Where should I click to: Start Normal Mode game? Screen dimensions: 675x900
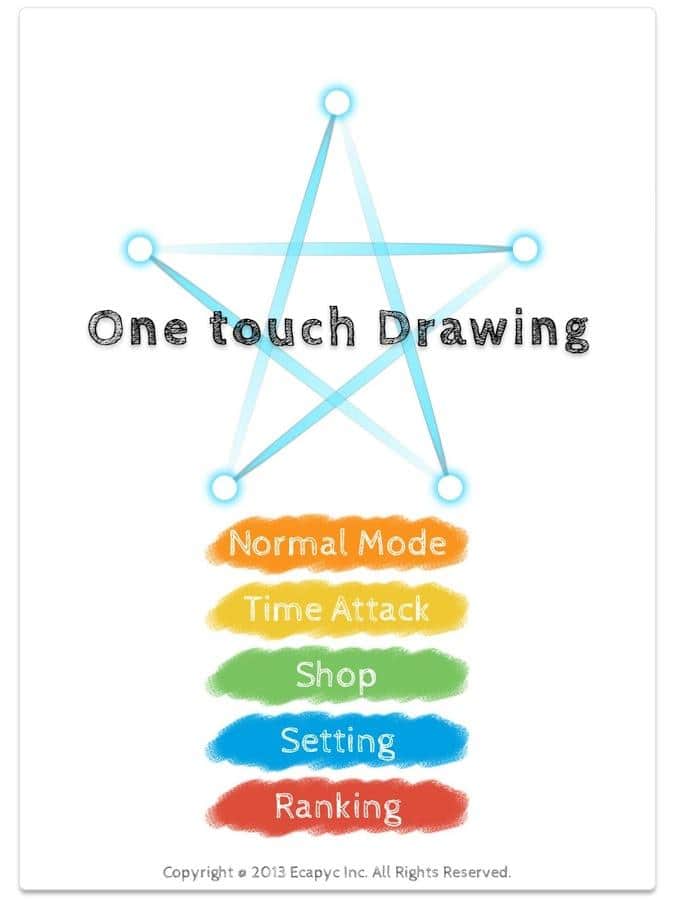(337, 543)
